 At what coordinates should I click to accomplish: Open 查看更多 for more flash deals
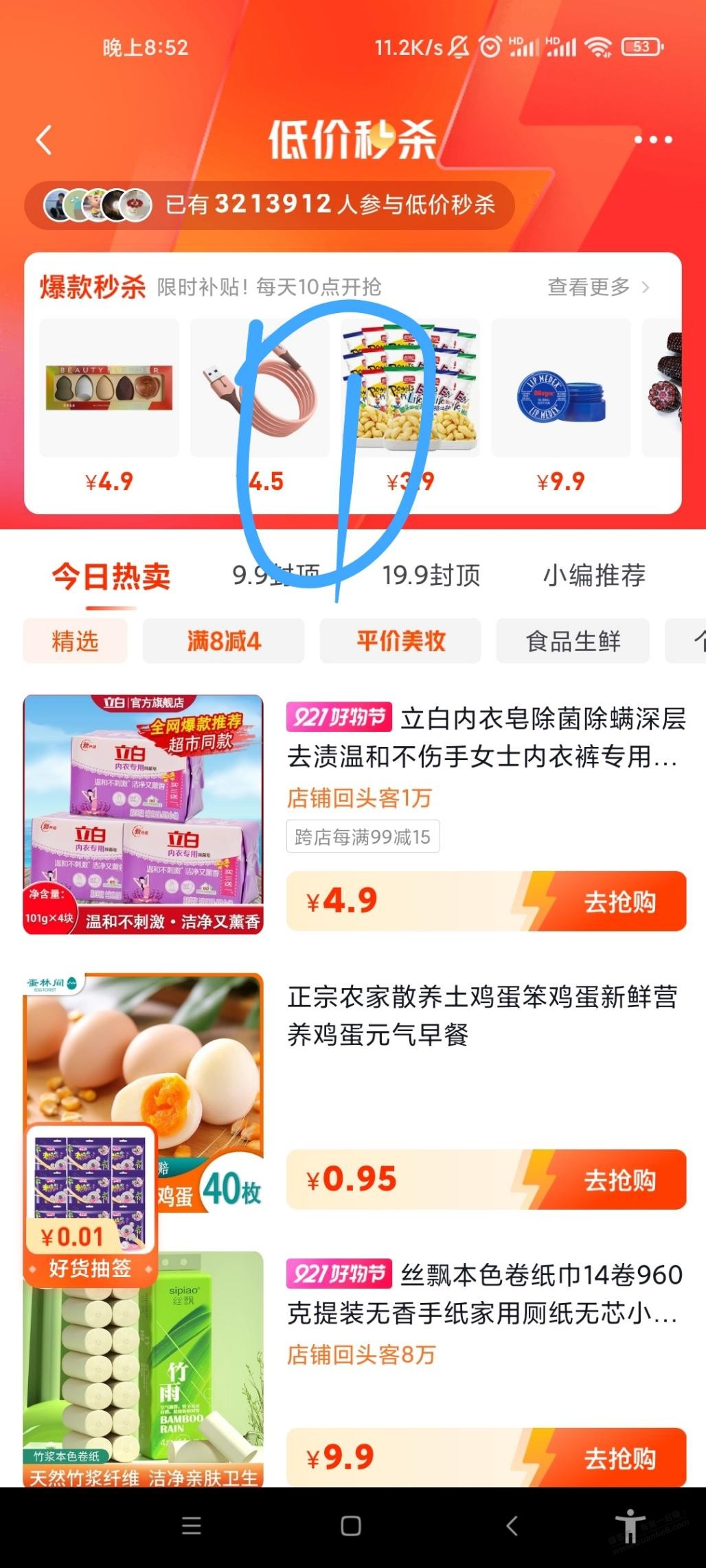(597, 287)
